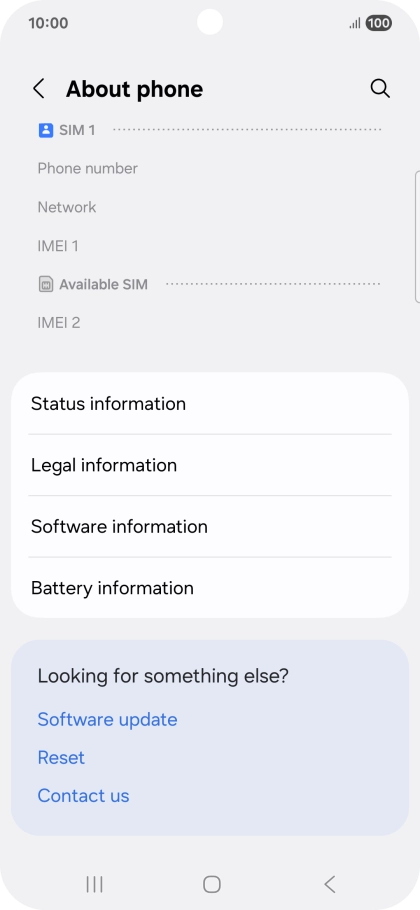Open Battery information
The height and width of the screenshot is (910, 420).
click(210, 588)
